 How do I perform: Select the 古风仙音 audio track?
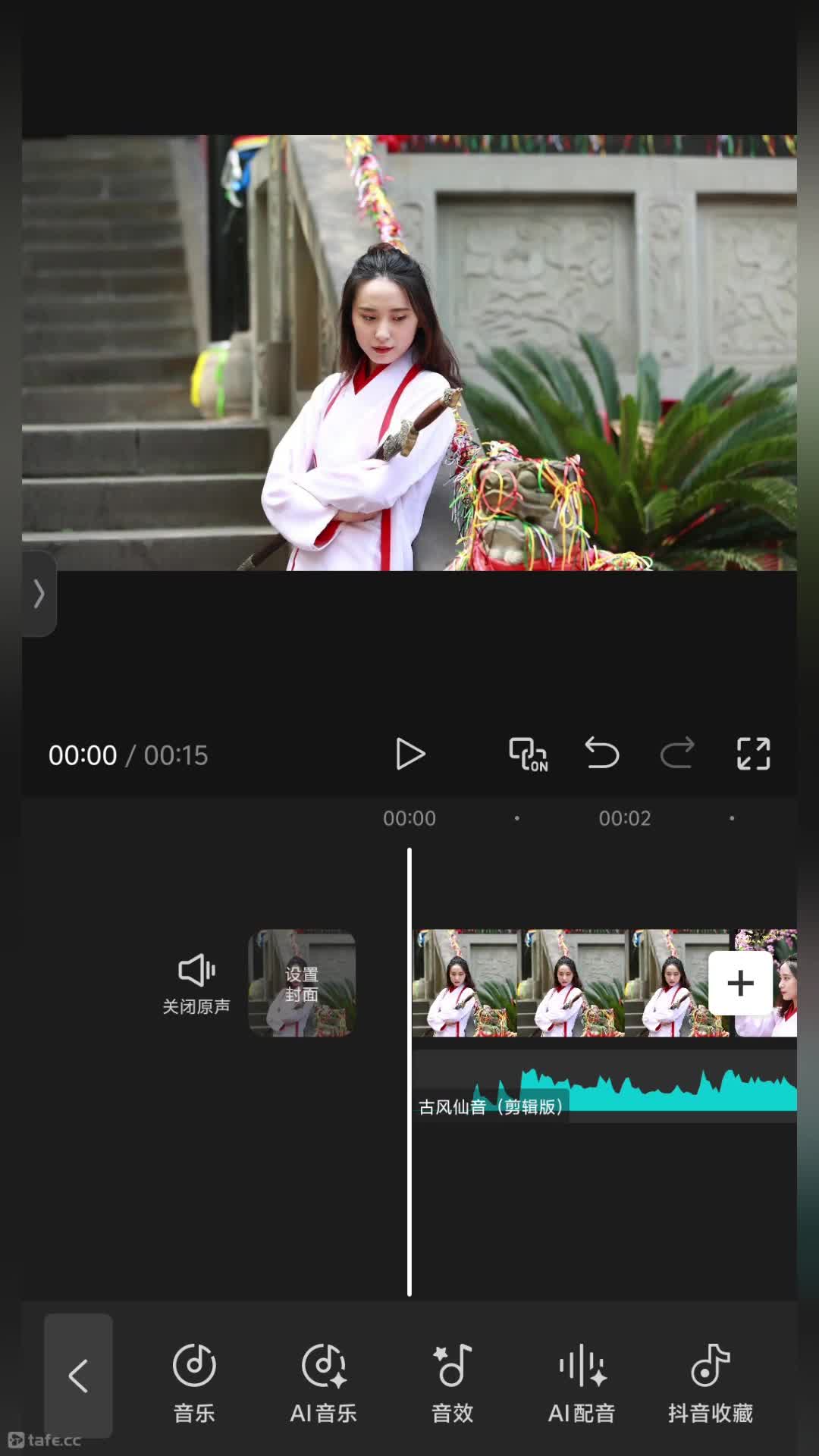(x=604, y=1087)
